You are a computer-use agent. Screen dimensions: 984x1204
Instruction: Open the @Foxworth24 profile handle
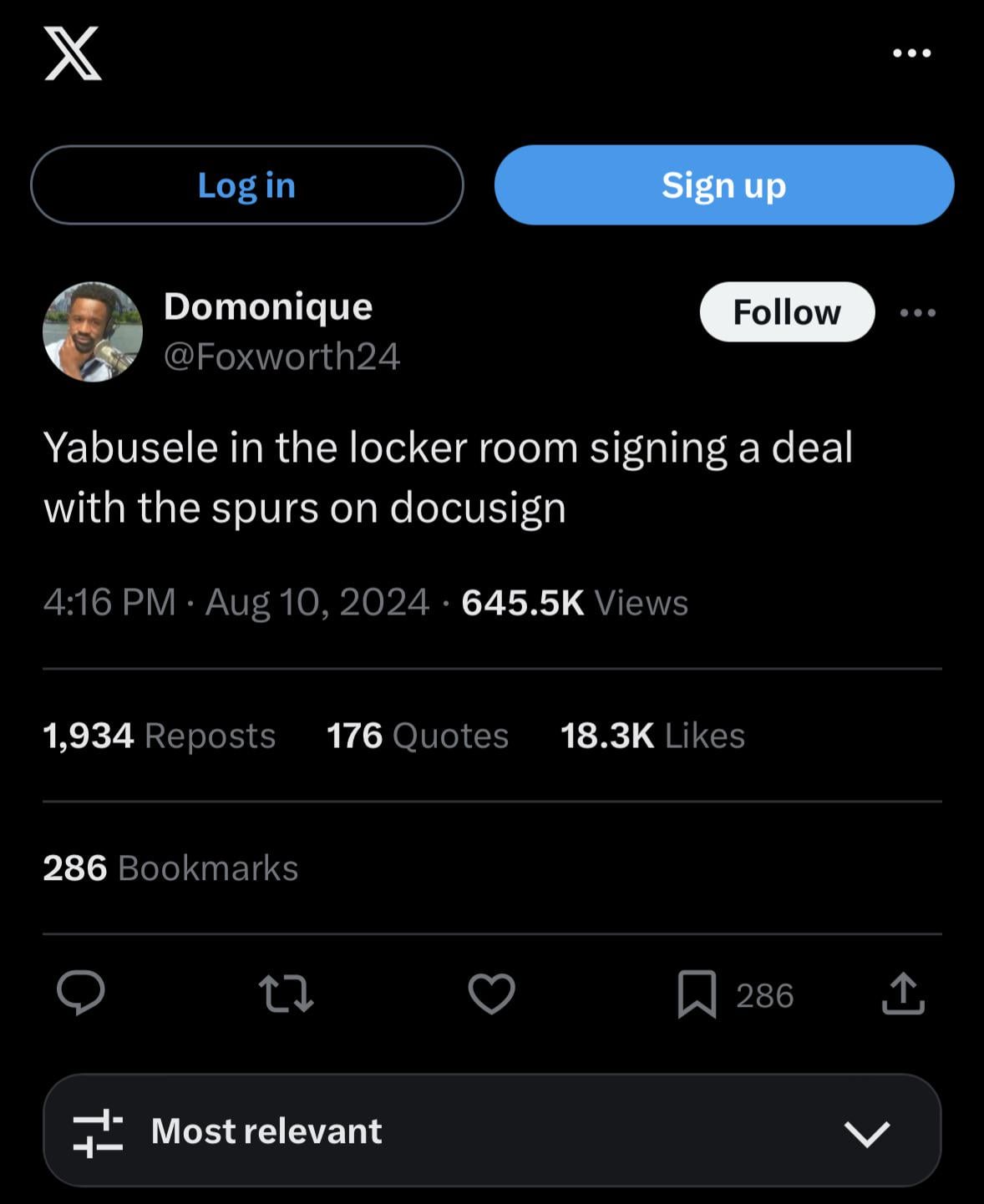[282, 357]
